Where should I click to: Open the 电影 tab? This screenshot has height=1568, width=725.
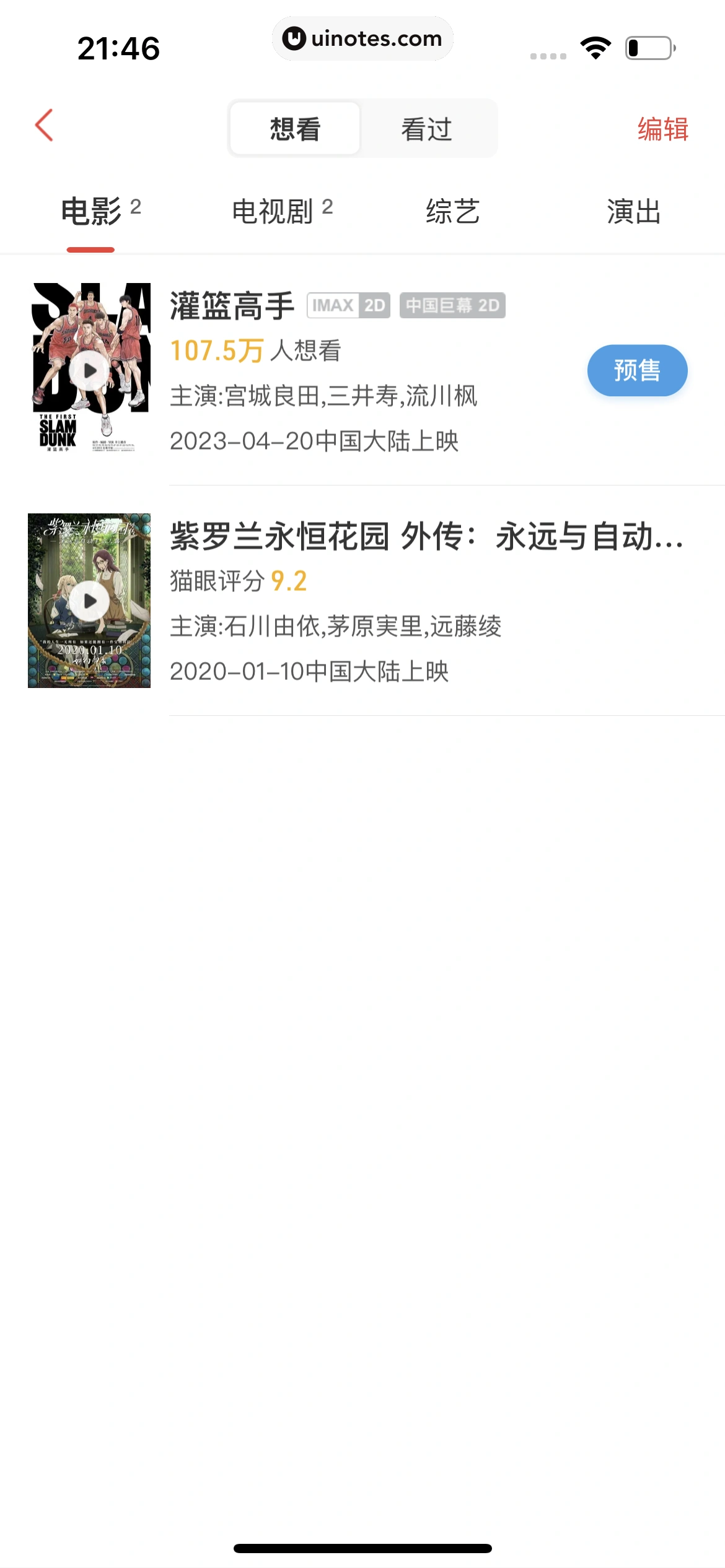coord(92,212)
